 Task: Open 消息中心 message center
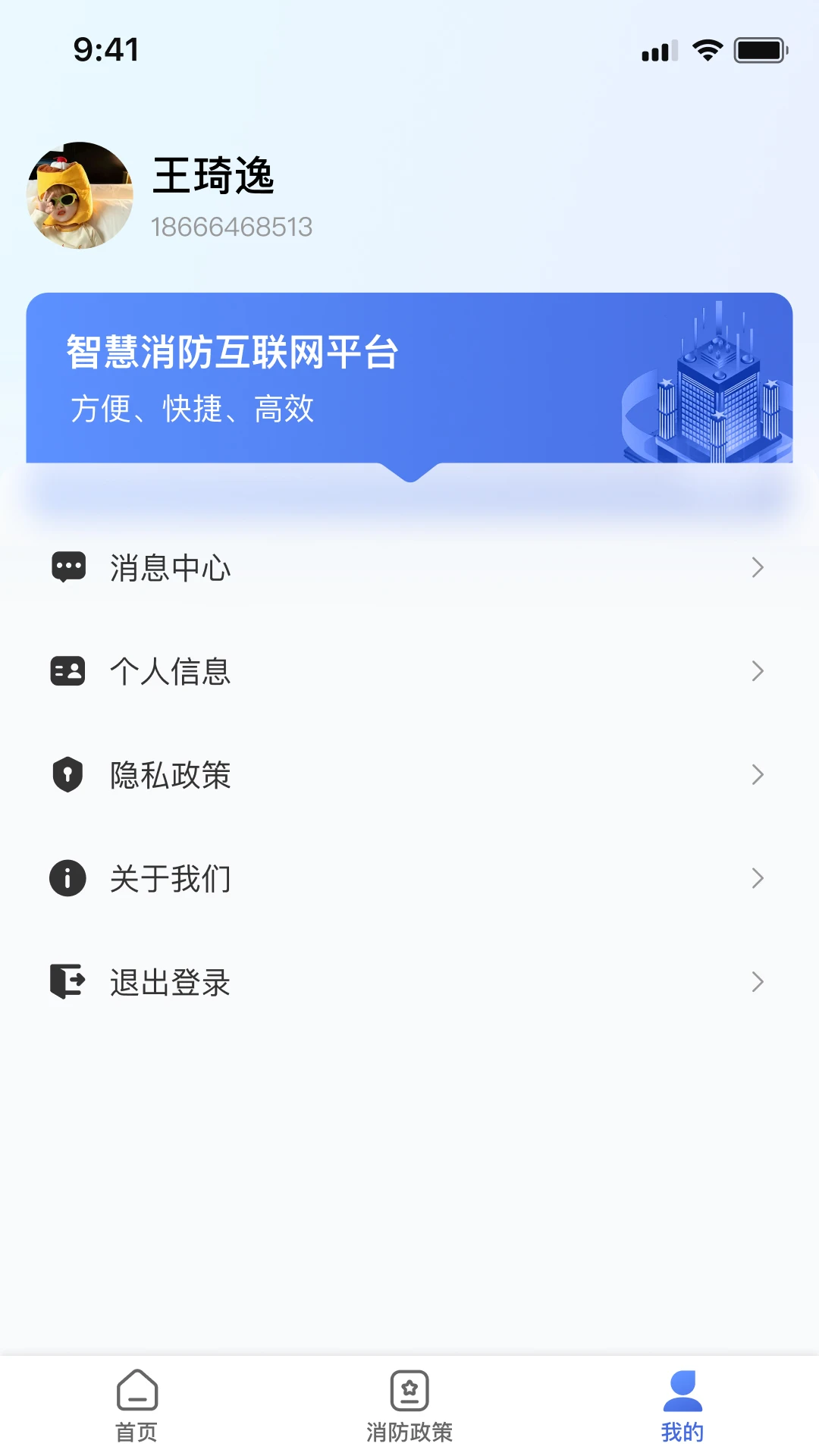click(x=409, y=567)
